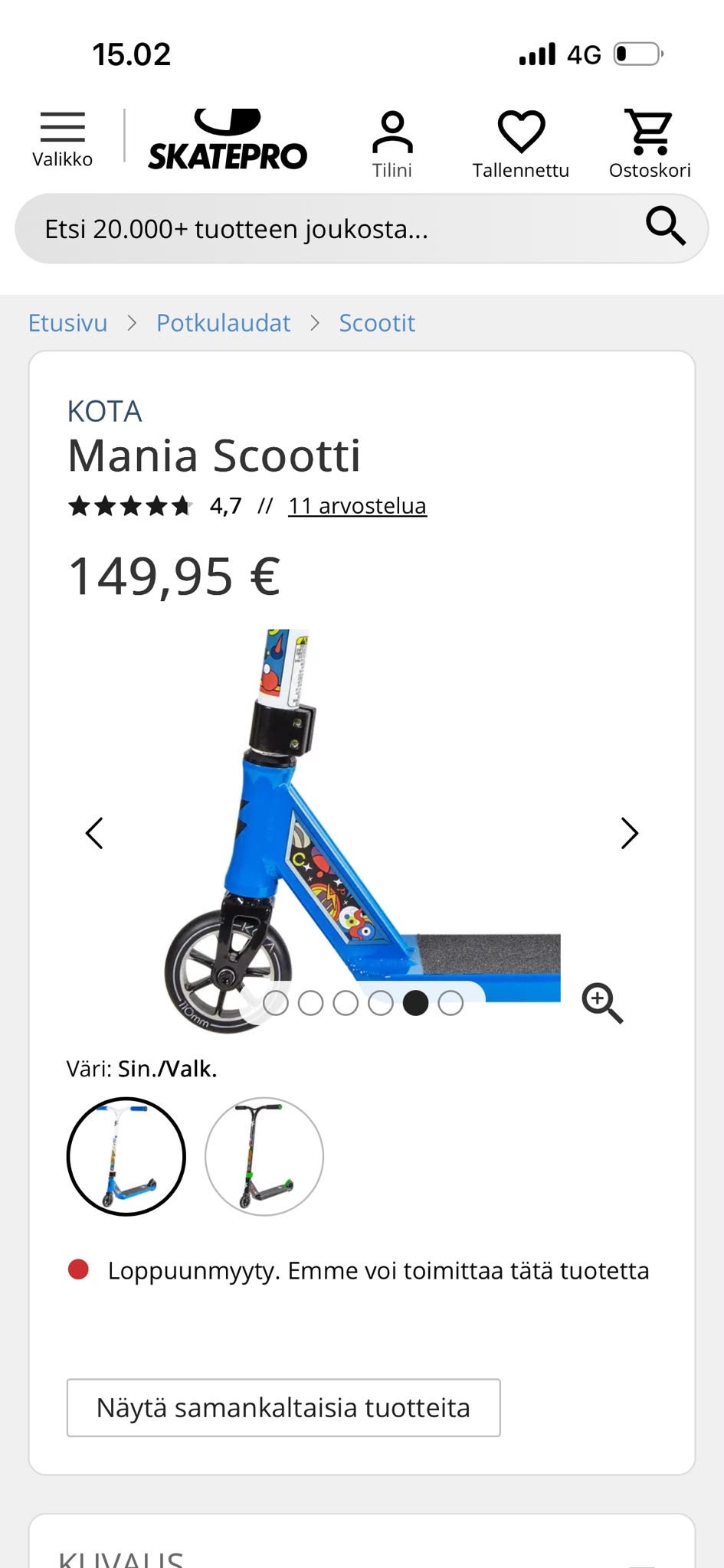The height and width of the screenshot is (1568, 724).
Task: Jump to the first image dot
Action: (x=276, y=1003)
